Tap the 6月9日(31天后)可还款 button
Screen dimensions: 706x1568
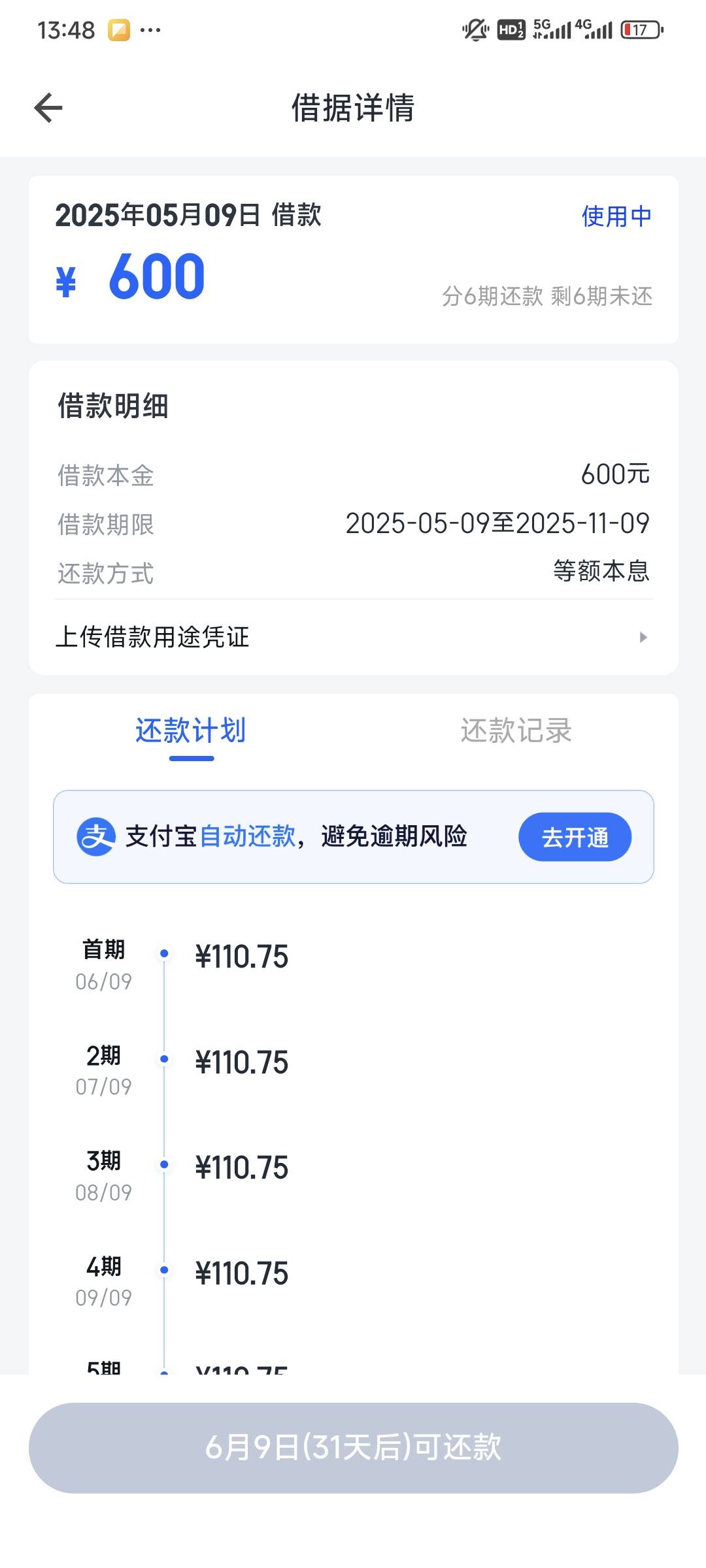click(x=353, y=1448)
